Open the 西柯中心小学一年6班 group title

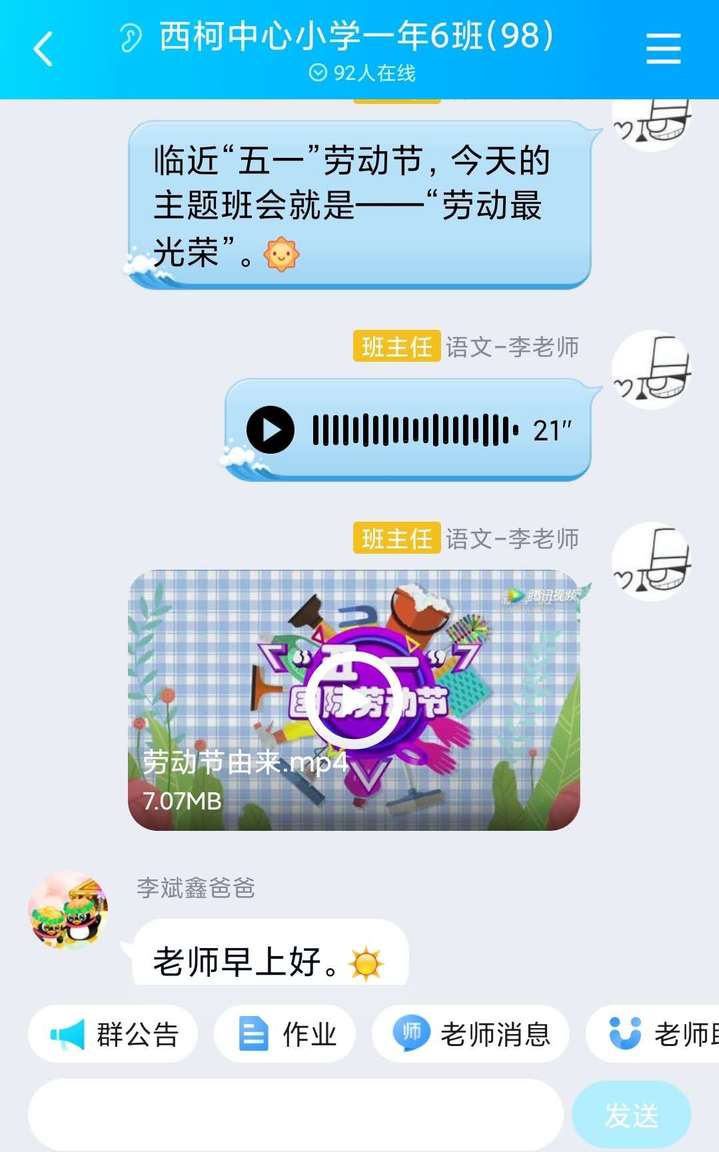(x=355, y=38)
